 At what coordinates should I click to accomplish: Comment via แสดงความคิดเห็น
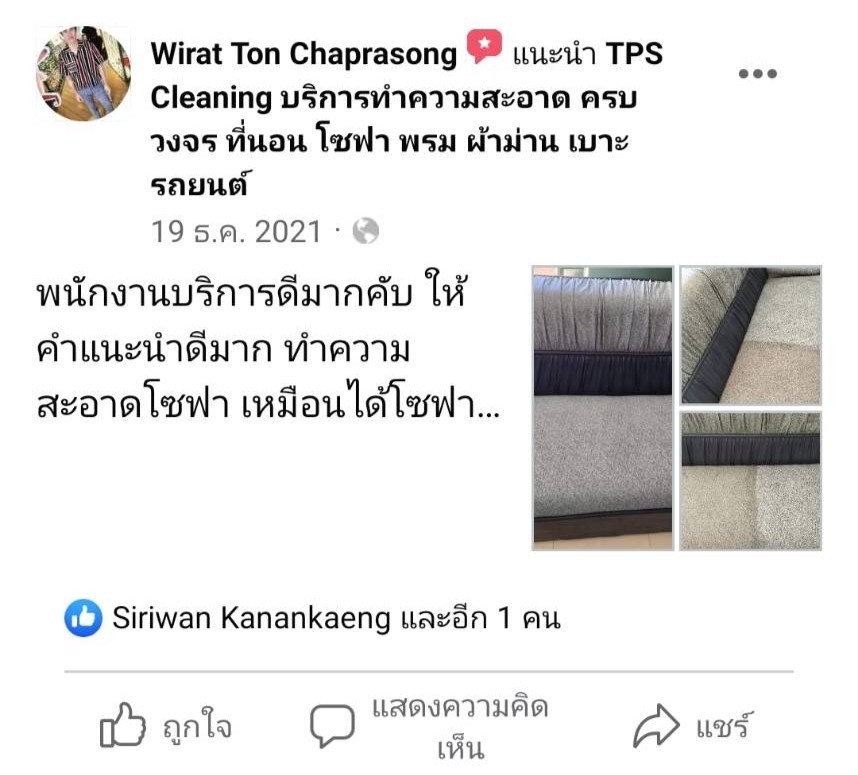pyautogui.click(x=430, y=727)
